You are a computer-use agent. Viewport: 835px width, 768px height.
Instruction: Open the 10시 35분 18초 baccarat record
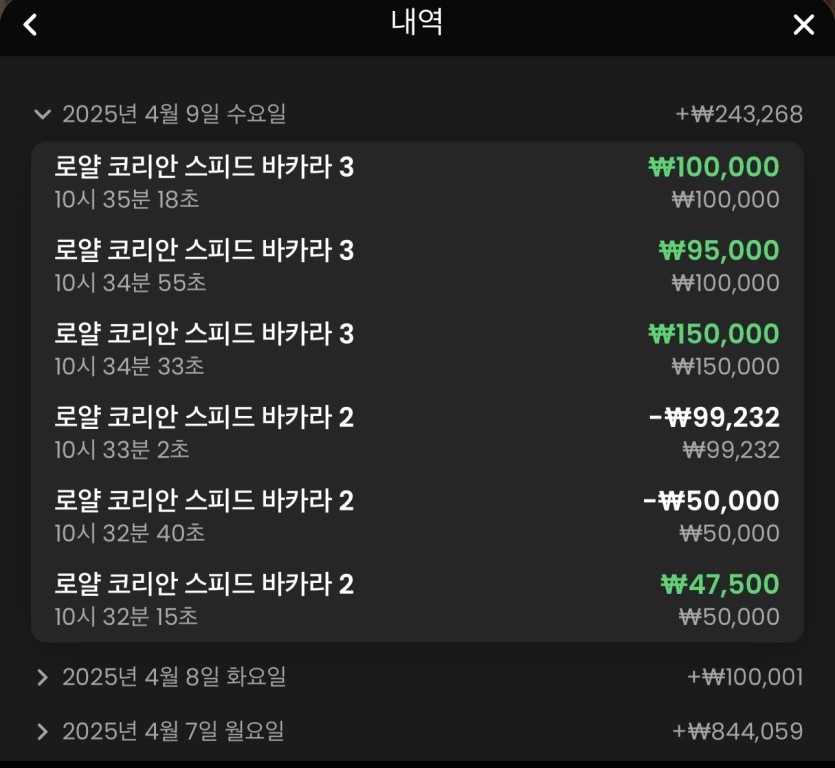click(x=416, y=183)
